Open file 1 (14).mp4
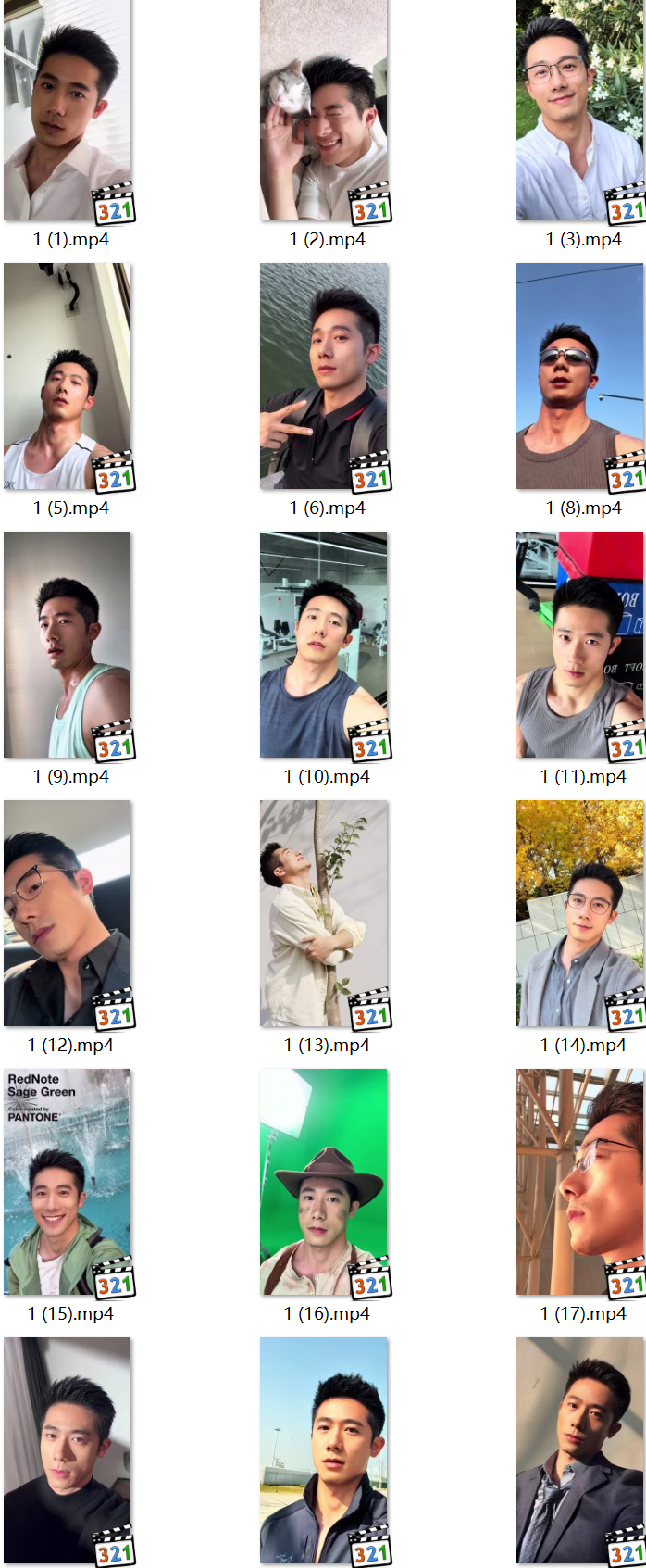This screenshot has width=646, height=1568. point(580,913)
